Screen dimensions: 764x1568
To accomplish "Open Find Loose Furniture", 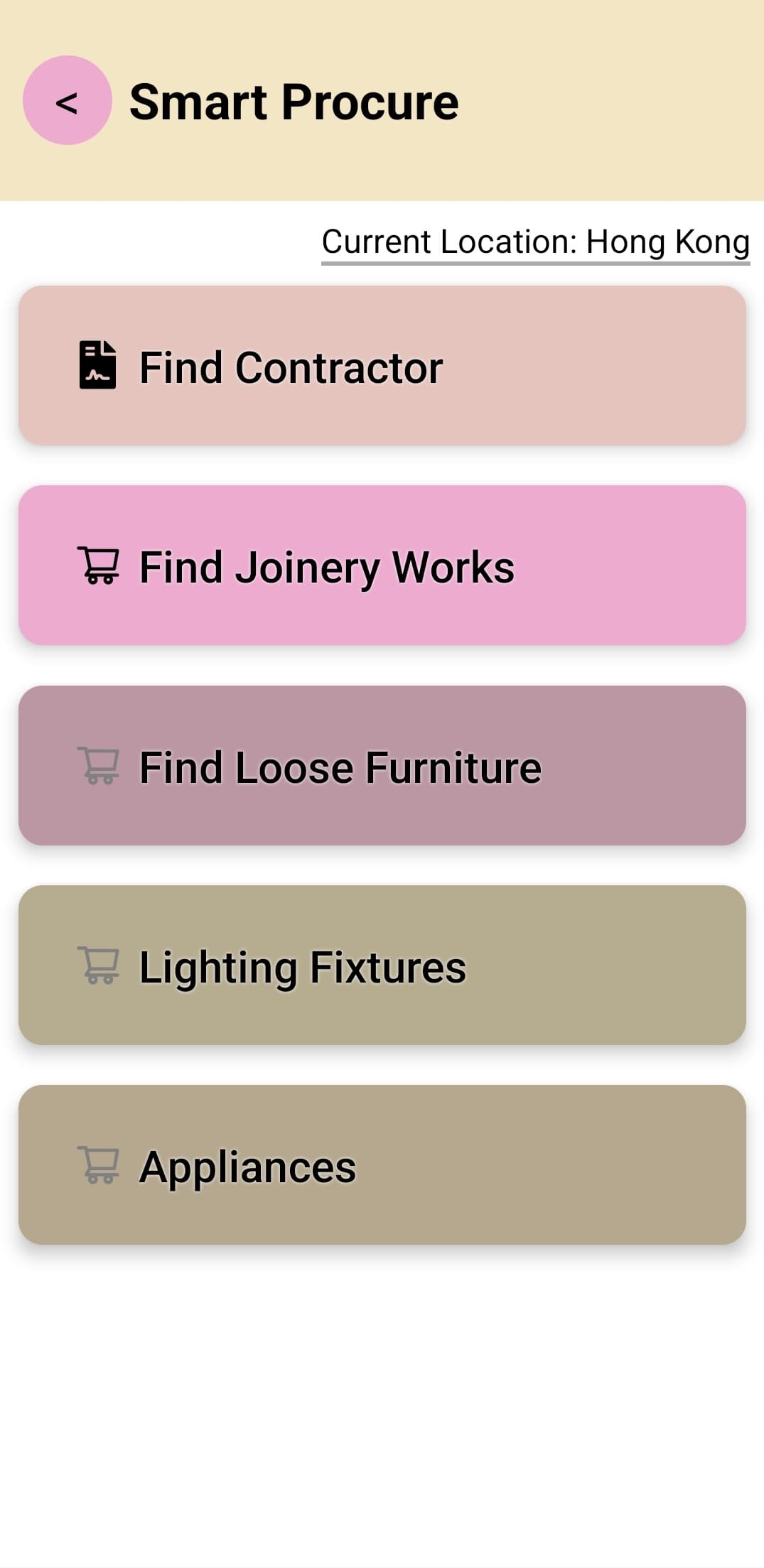I will tap(382, 766).
